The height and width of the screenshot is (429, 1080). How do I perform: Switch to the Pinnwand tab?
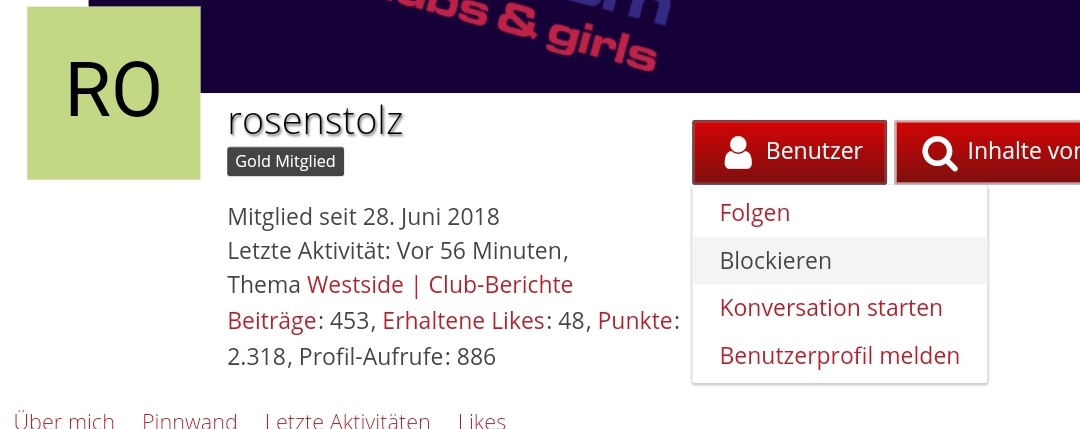(x=190, y=421)
